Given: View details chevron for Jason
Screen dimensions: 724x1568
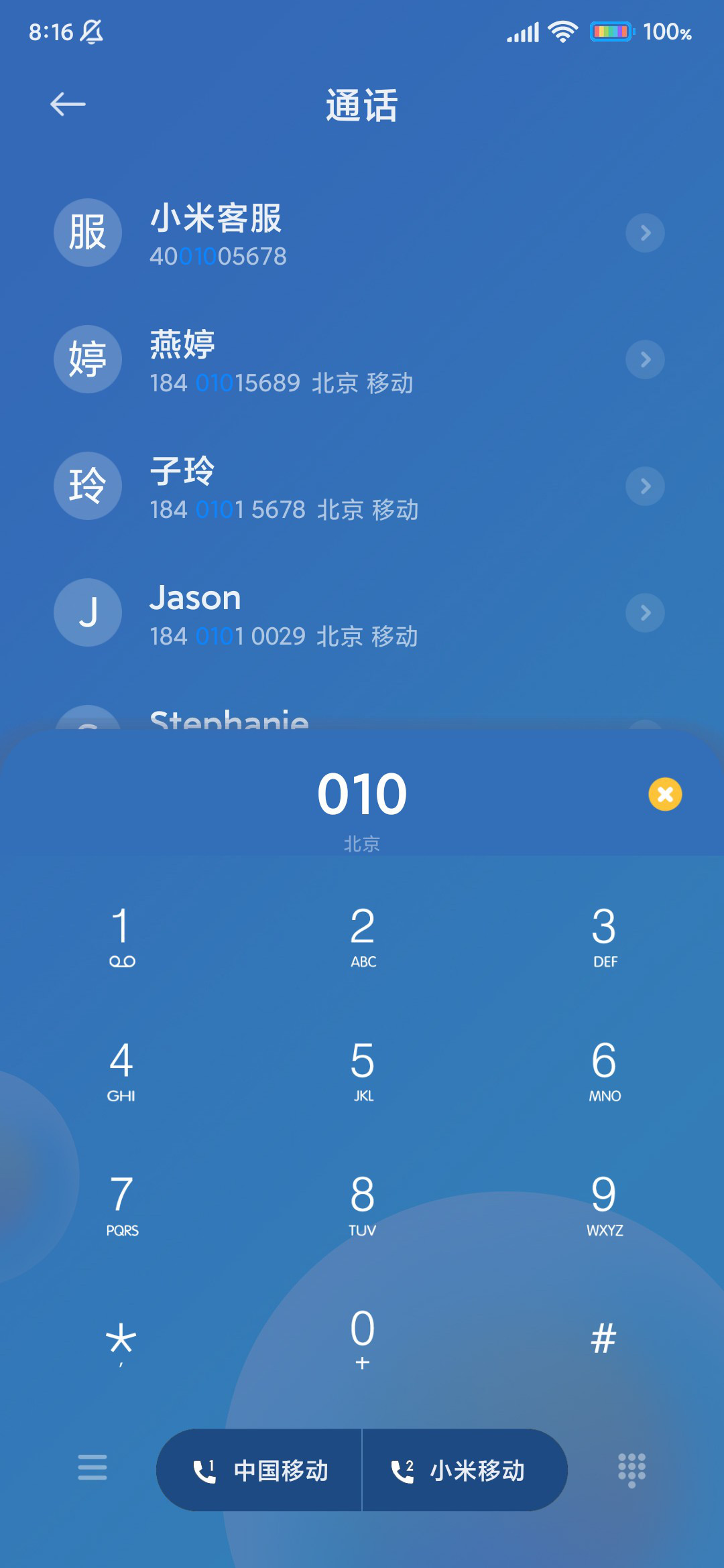Looking at the screenshot, I should (x=645, y=612).
